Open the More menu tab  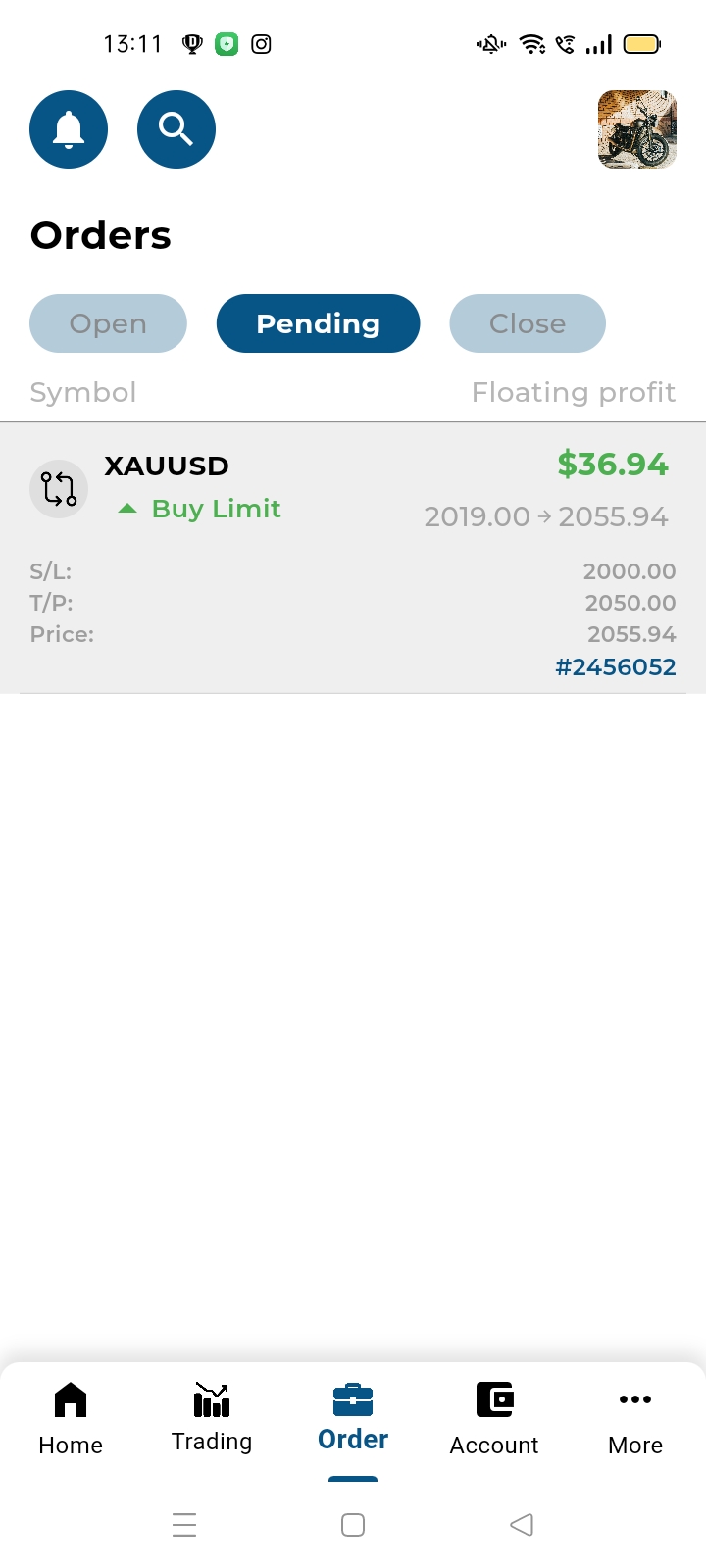point(635,1419)
